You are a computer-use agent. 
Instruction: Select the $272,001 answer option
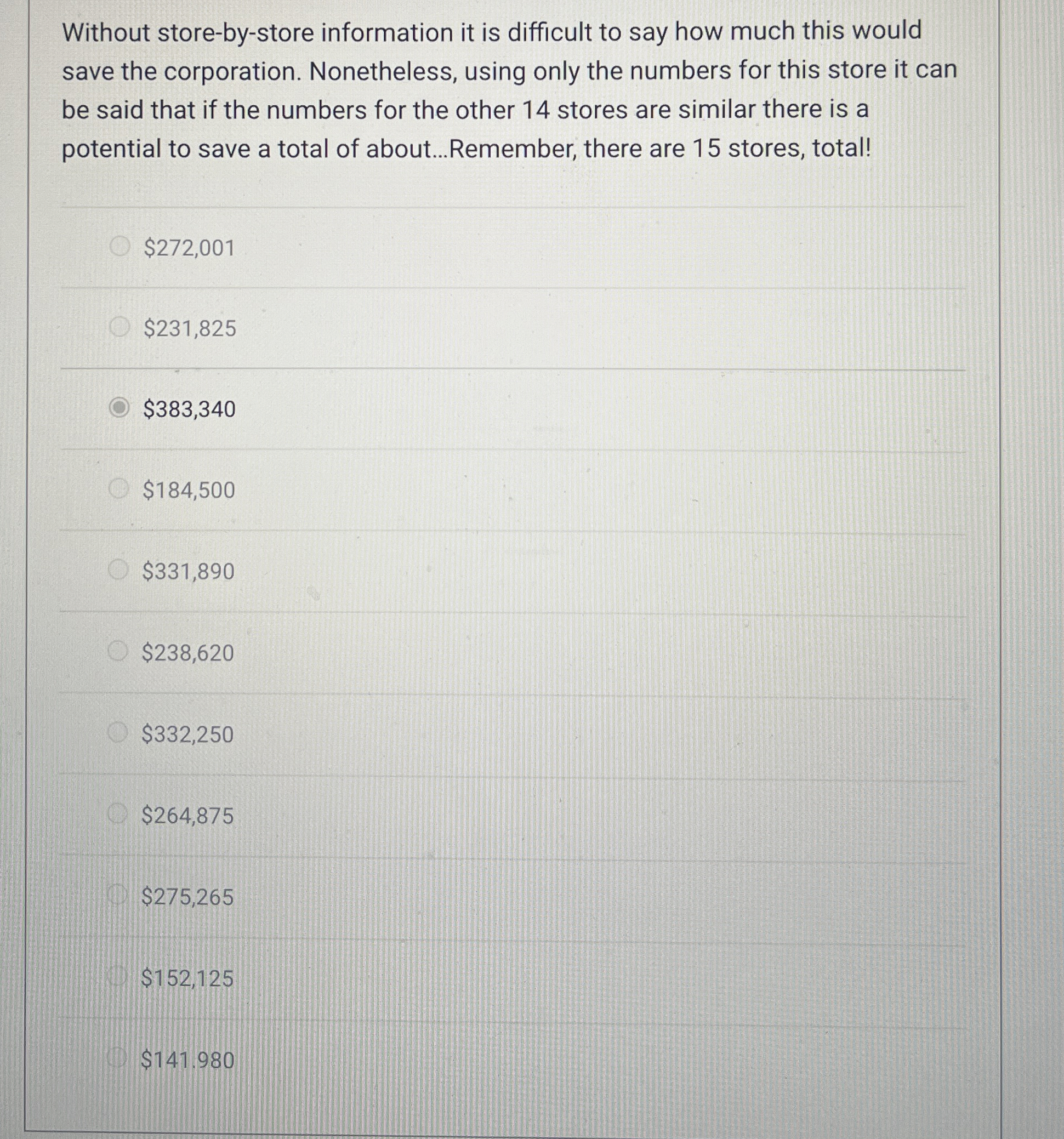point(120,247)
